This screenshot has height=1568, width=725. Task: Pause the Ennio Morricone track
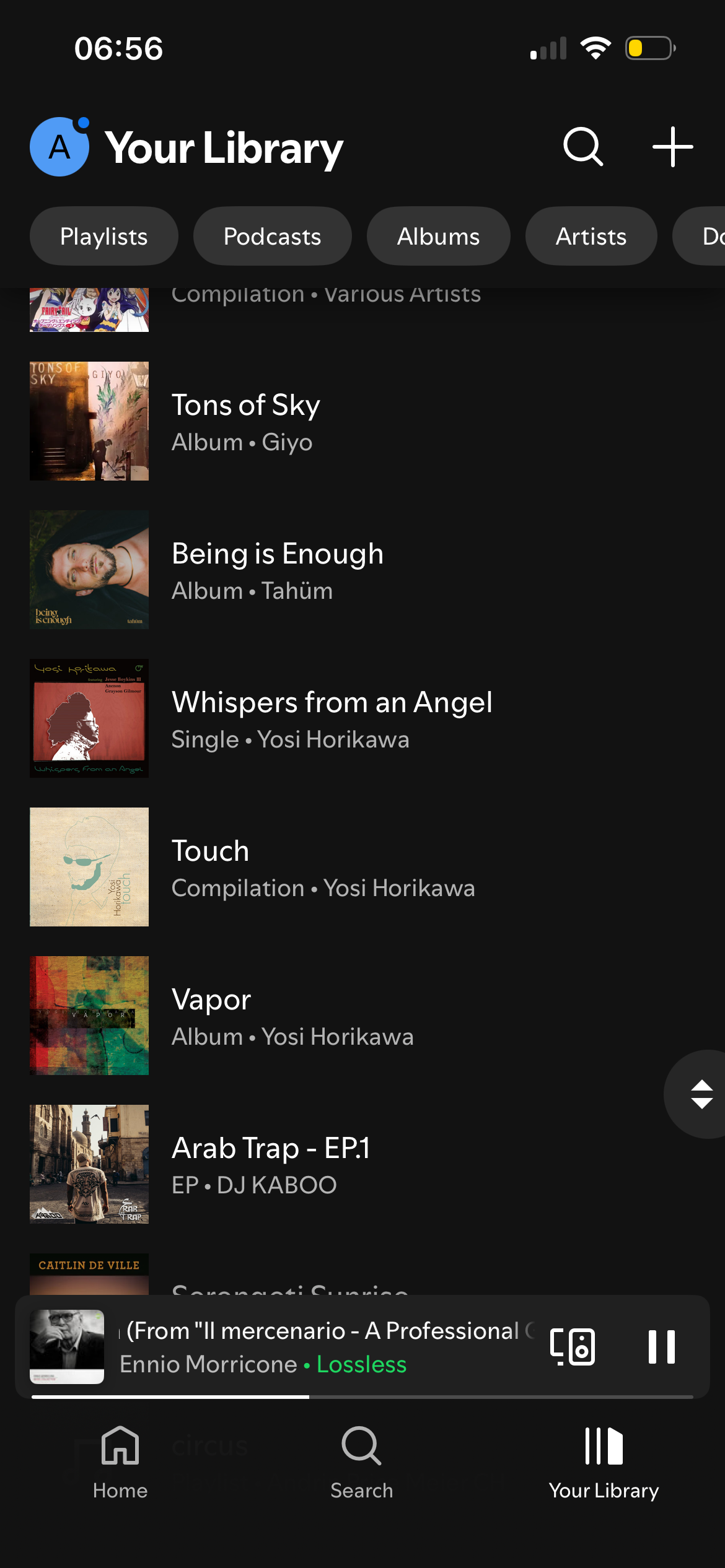coord(661,1346)
